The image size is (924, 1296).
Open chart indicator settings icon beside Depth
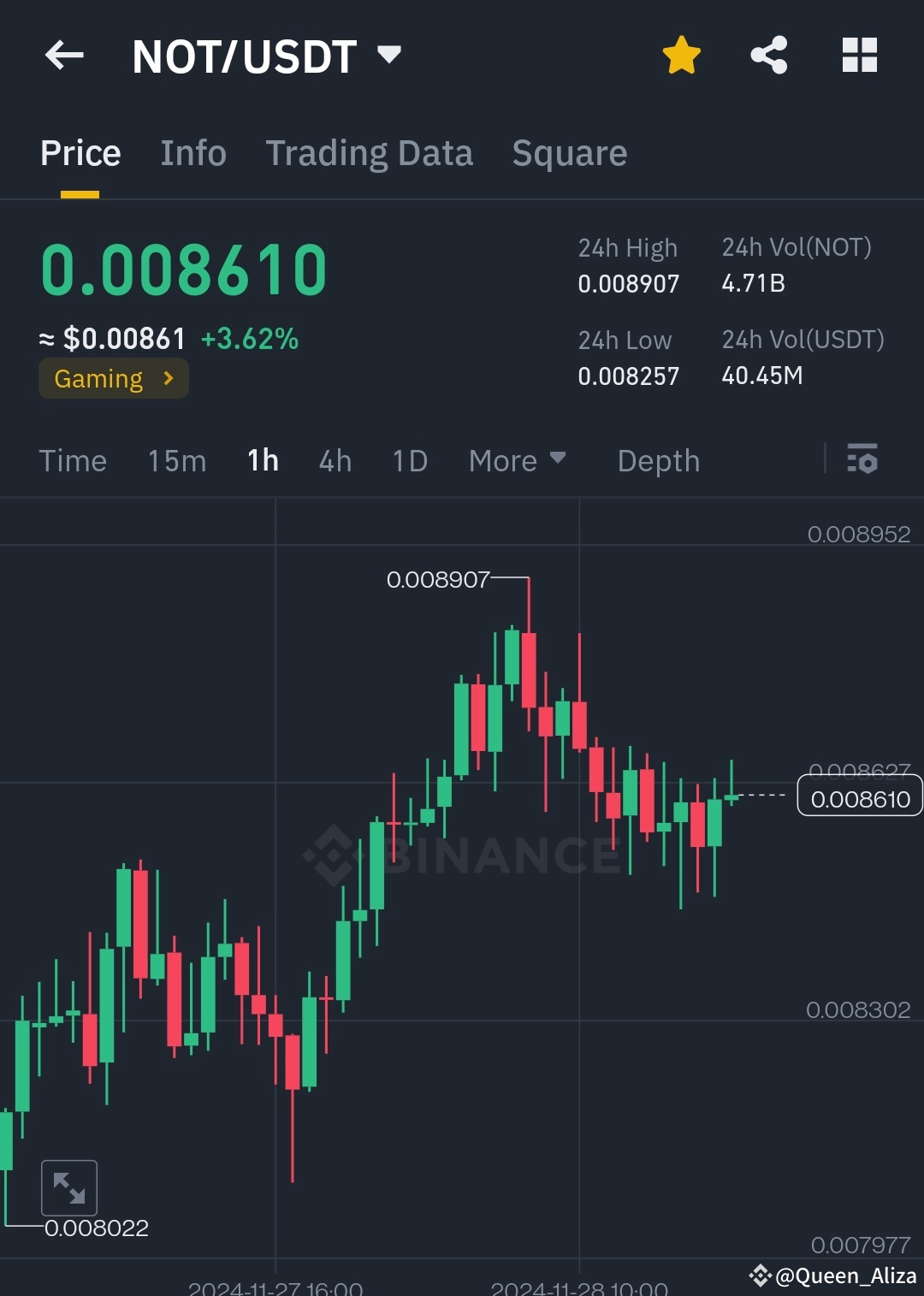point(862,460)
